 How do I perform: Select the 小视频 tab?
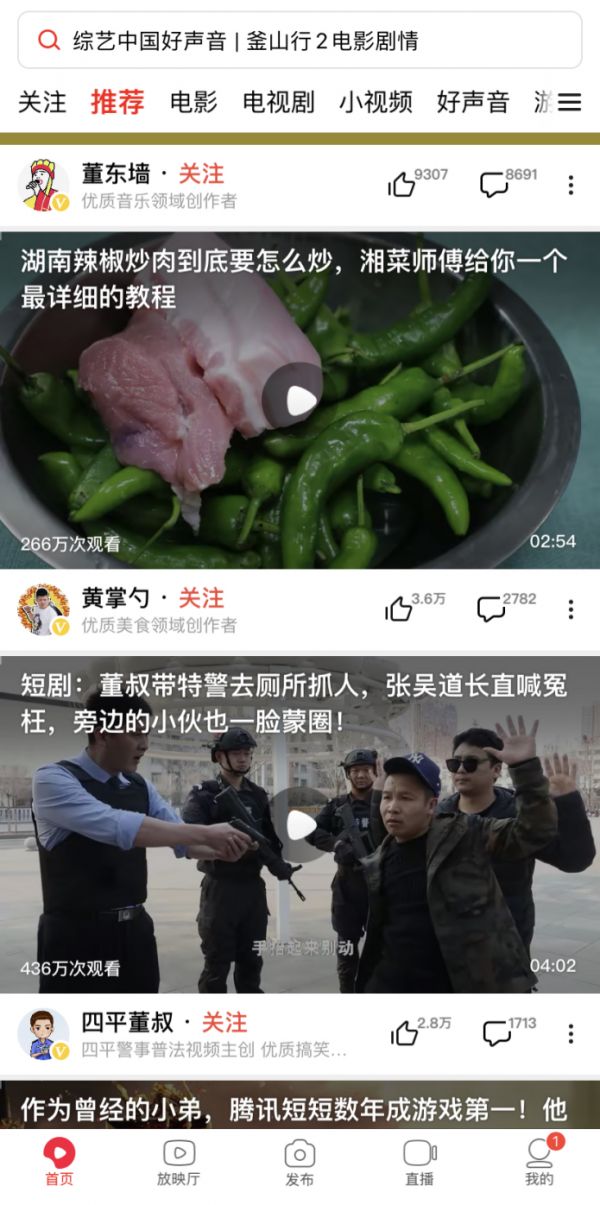coord(375,102)
